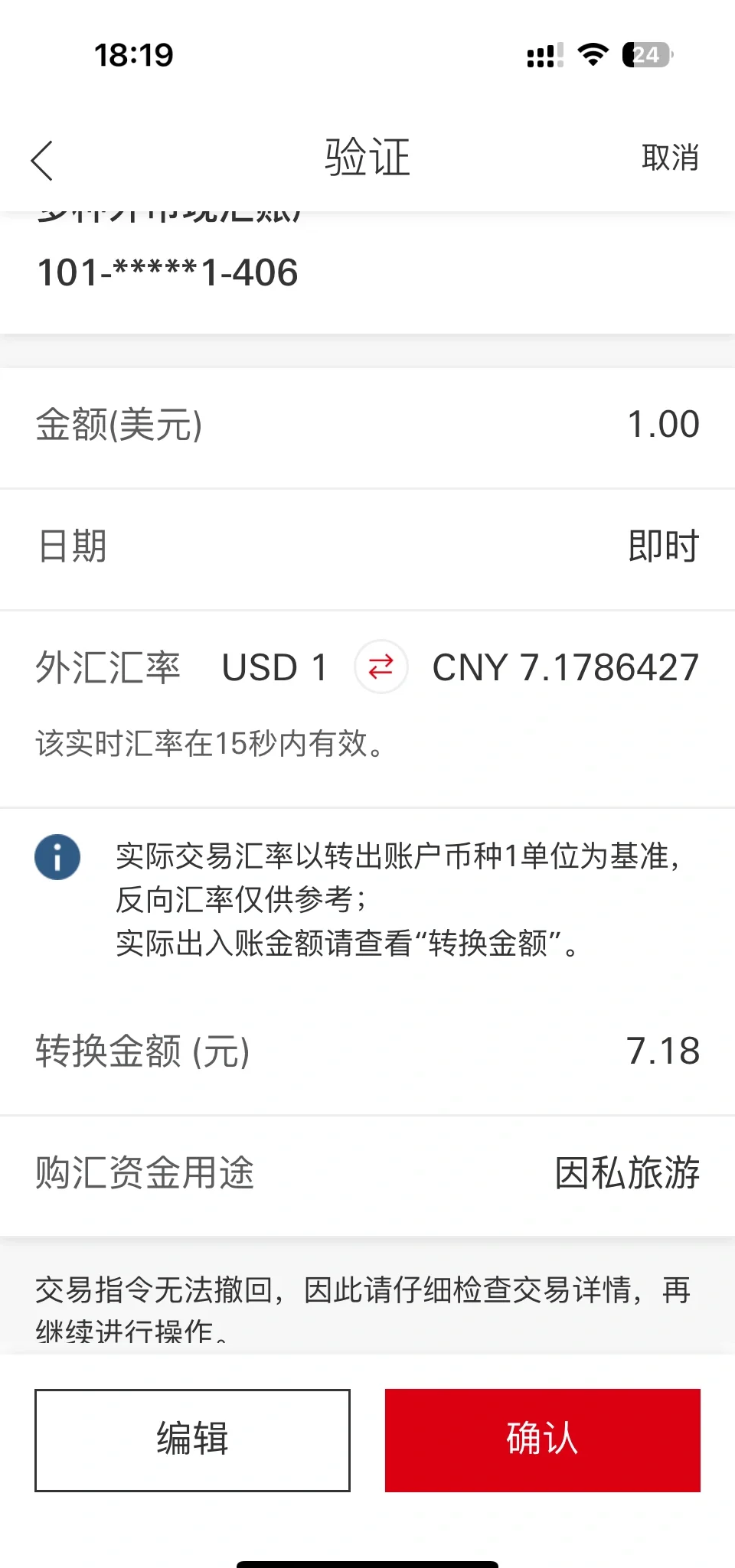
Task: Tap 编辑 to edit the transaction
Action: click(x=192, y=1439)
